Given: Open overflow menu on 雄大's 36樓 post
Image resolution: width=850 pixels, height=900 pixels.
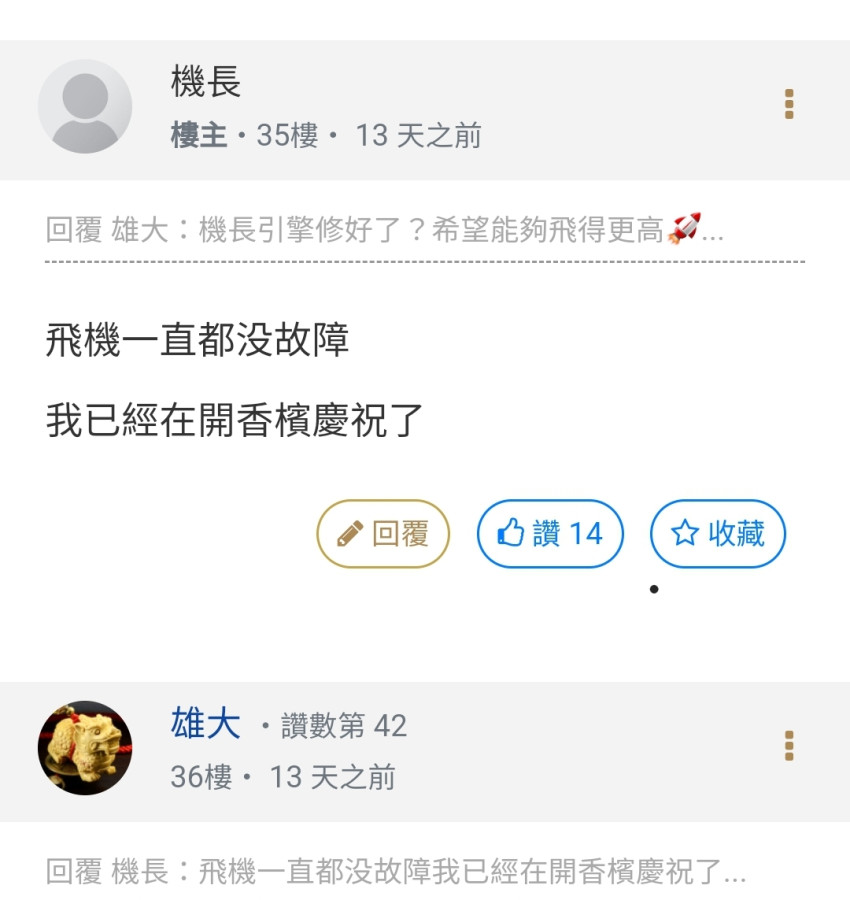Looking at the screenshot, I should (x=789, y=746).
